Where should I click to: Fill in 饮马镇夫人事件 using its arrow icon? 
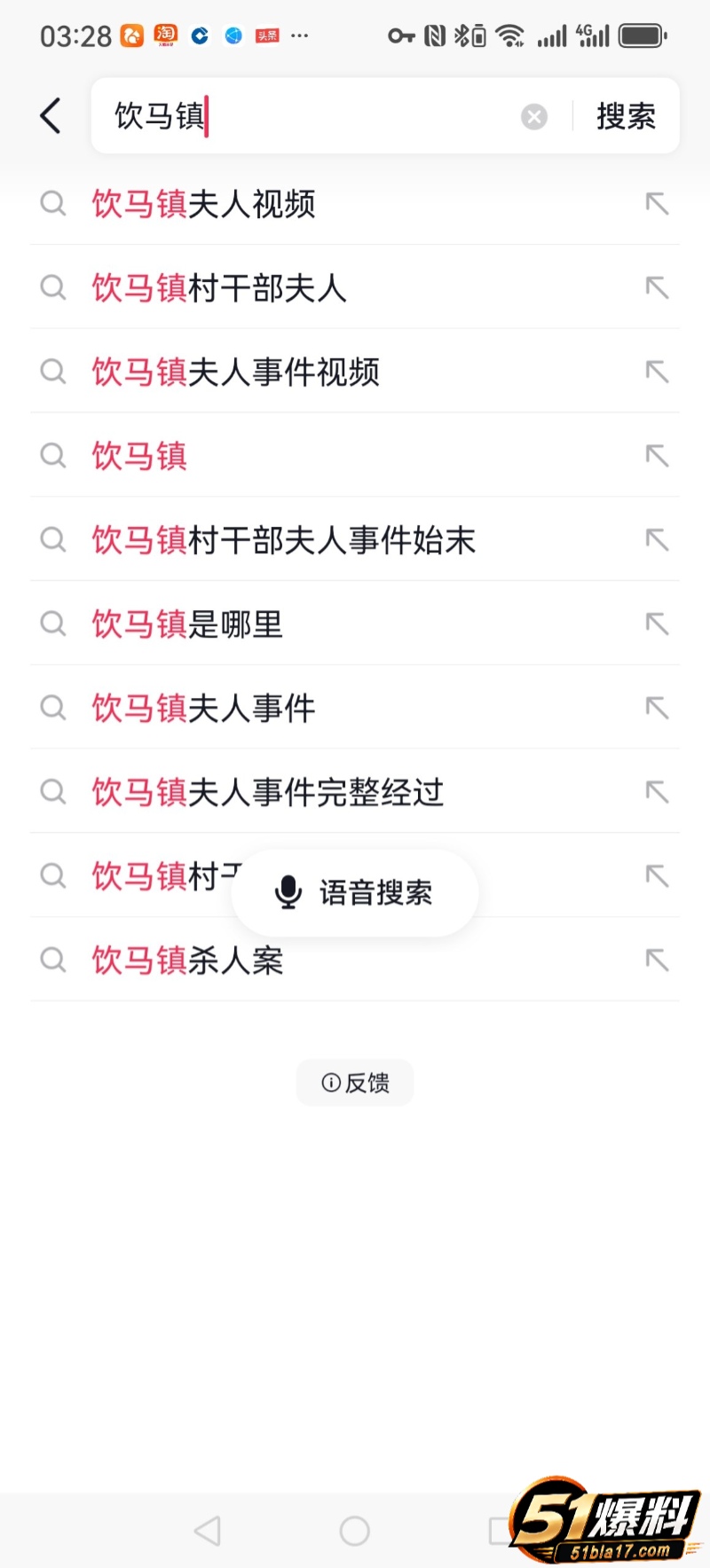tap(657, 708)
